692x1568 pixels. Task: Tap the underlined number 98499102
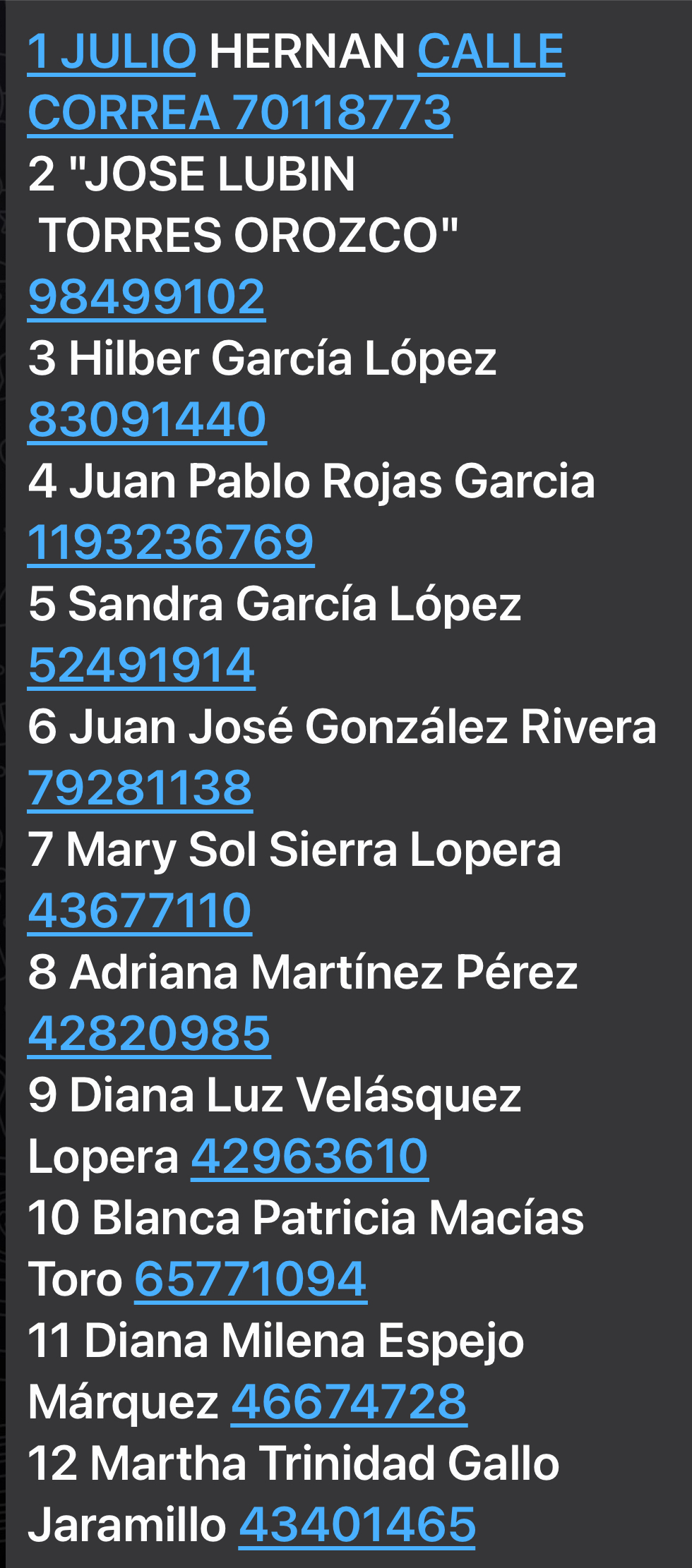tap(146, 297)
